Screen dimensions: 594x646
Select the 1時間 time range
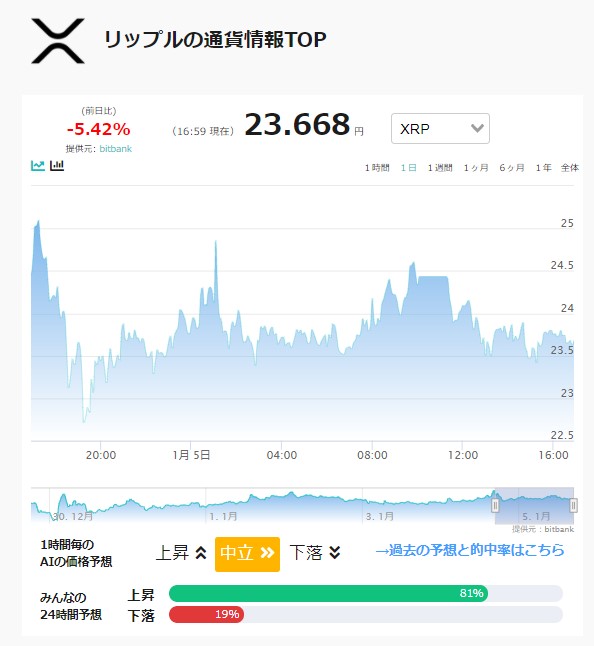[377, 168]
